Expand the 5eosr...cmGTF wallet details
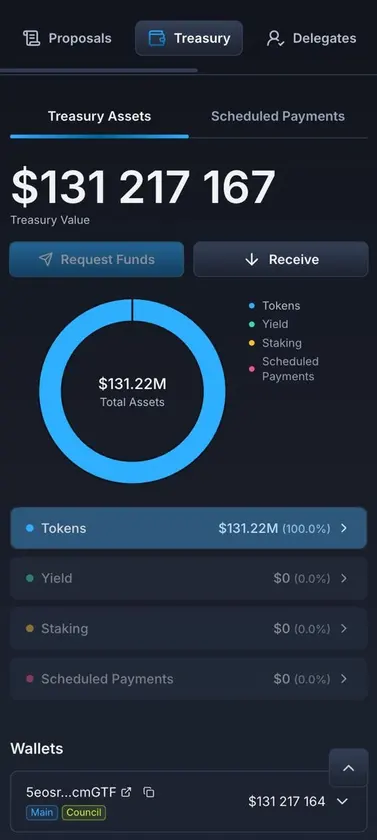This screenshot has width=377, height=840. [x=343, y=801]
